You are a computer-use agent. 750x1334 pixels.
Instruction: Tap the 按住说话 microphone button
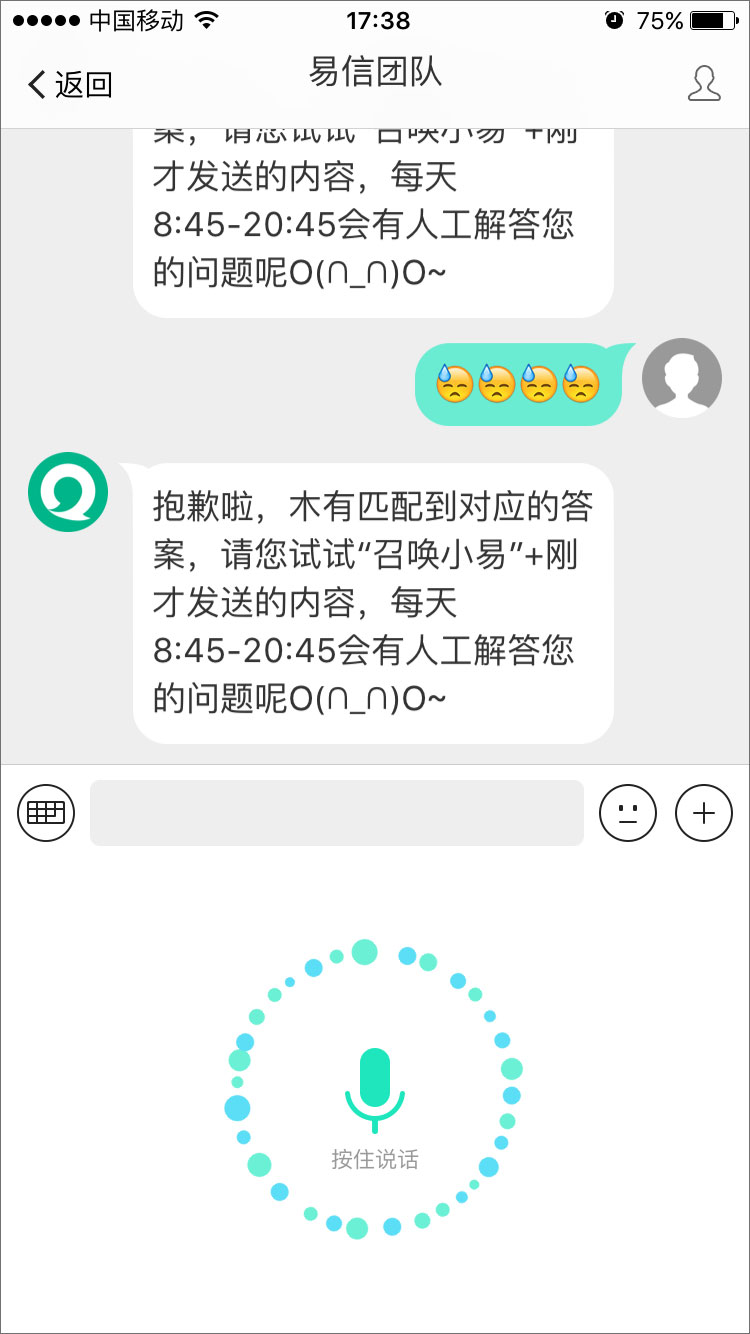click(374, 1092)
